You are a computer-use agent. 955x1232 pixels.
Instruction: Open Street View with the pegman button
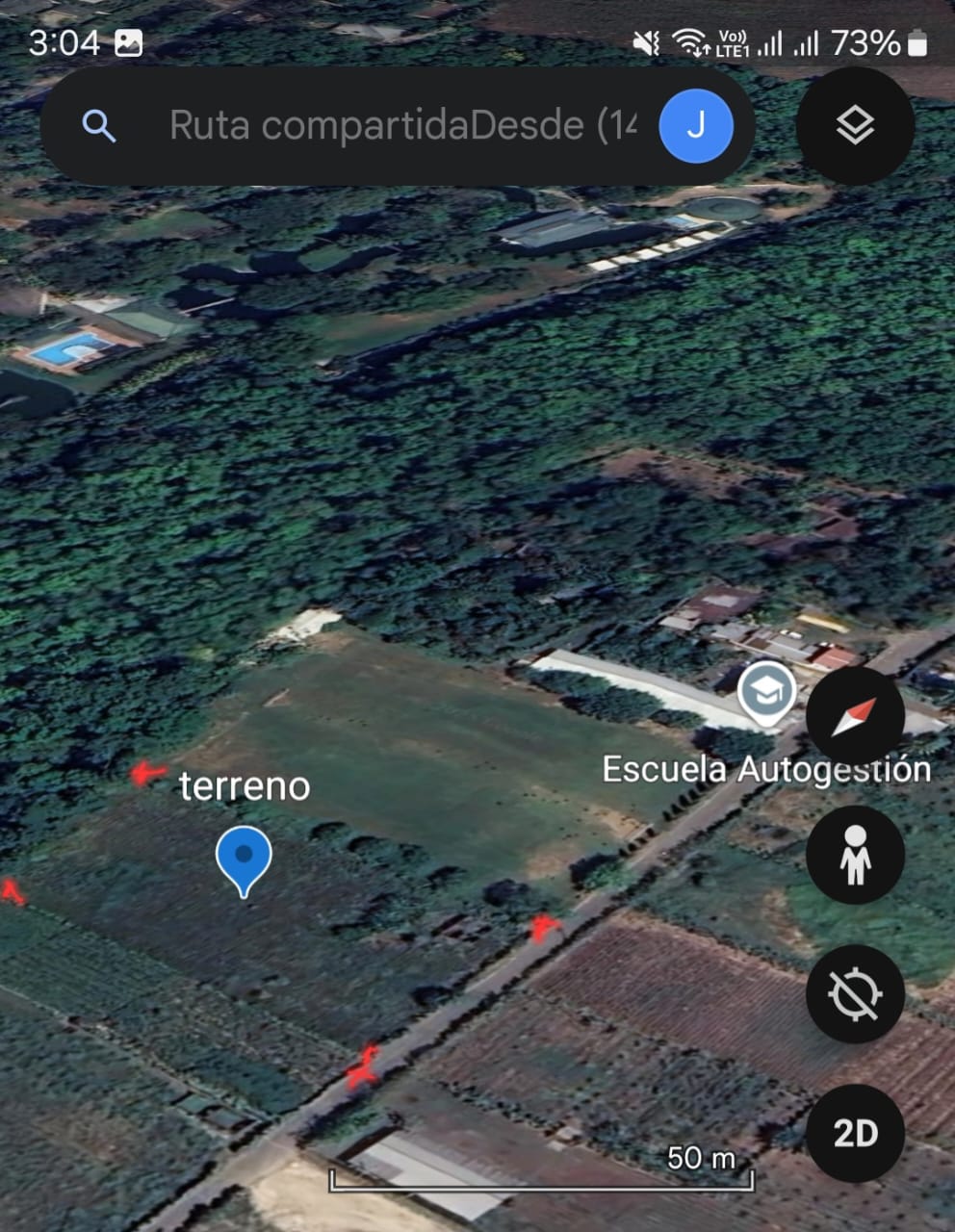point(855,855)
